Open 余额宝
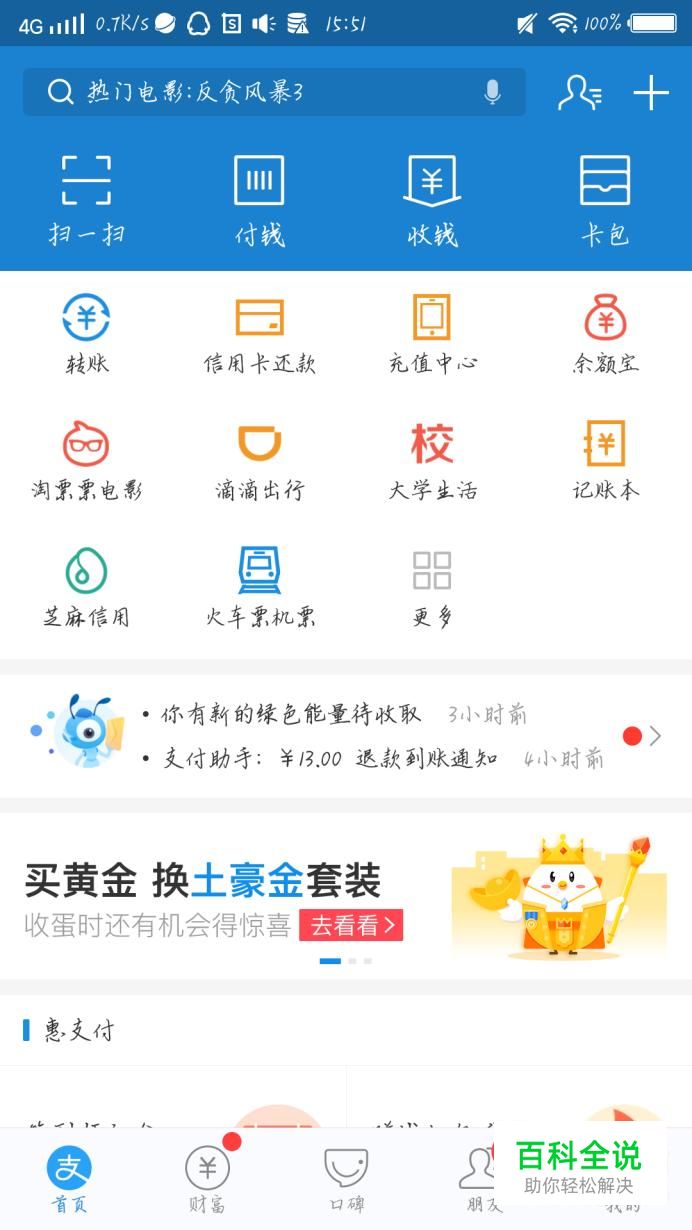This screenshot has width=692, height=1230. point(605,334)
